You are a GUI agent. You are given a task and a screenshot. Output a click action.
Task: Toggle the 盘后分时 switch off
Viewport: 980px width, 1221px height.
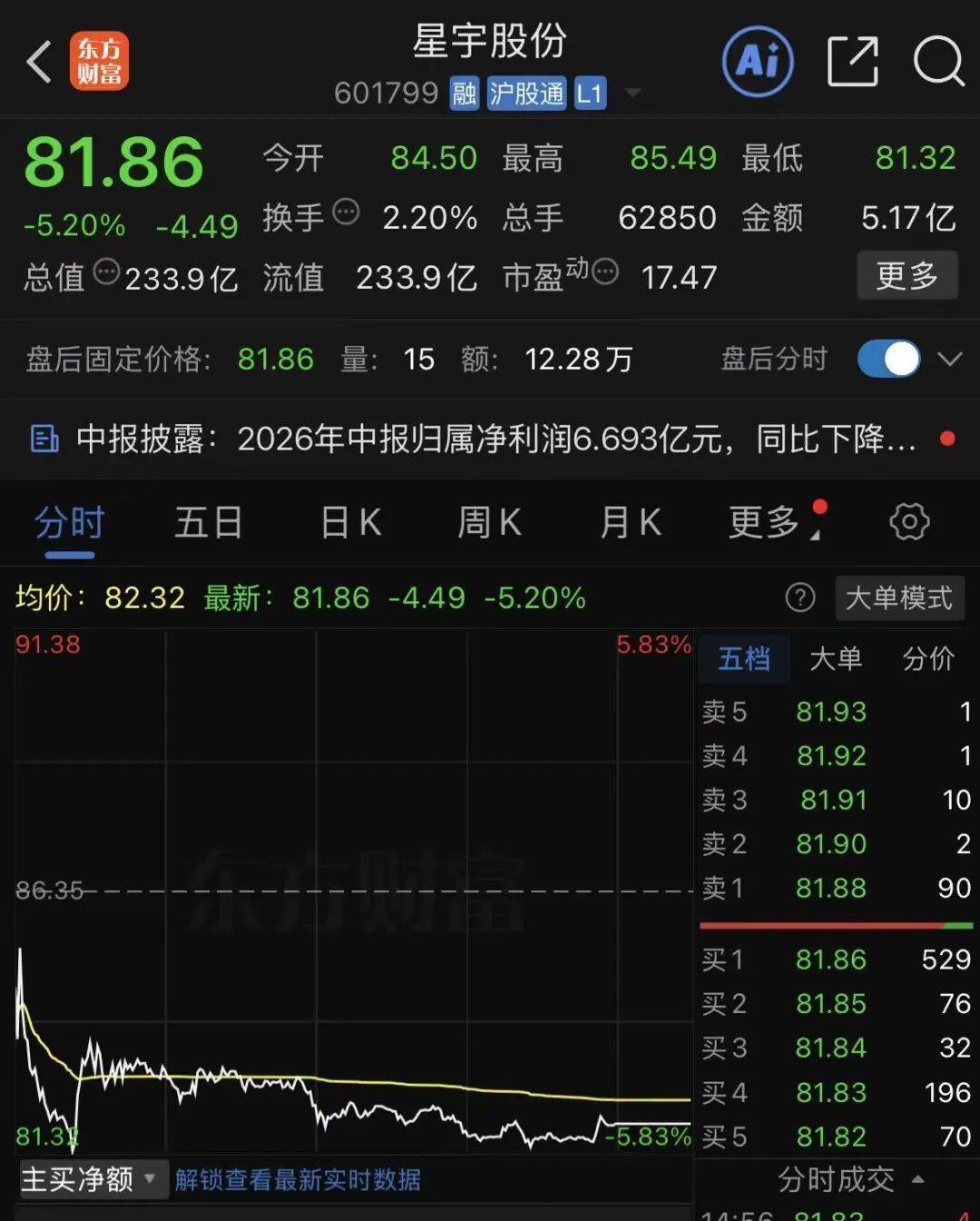(x=888, y=359)
